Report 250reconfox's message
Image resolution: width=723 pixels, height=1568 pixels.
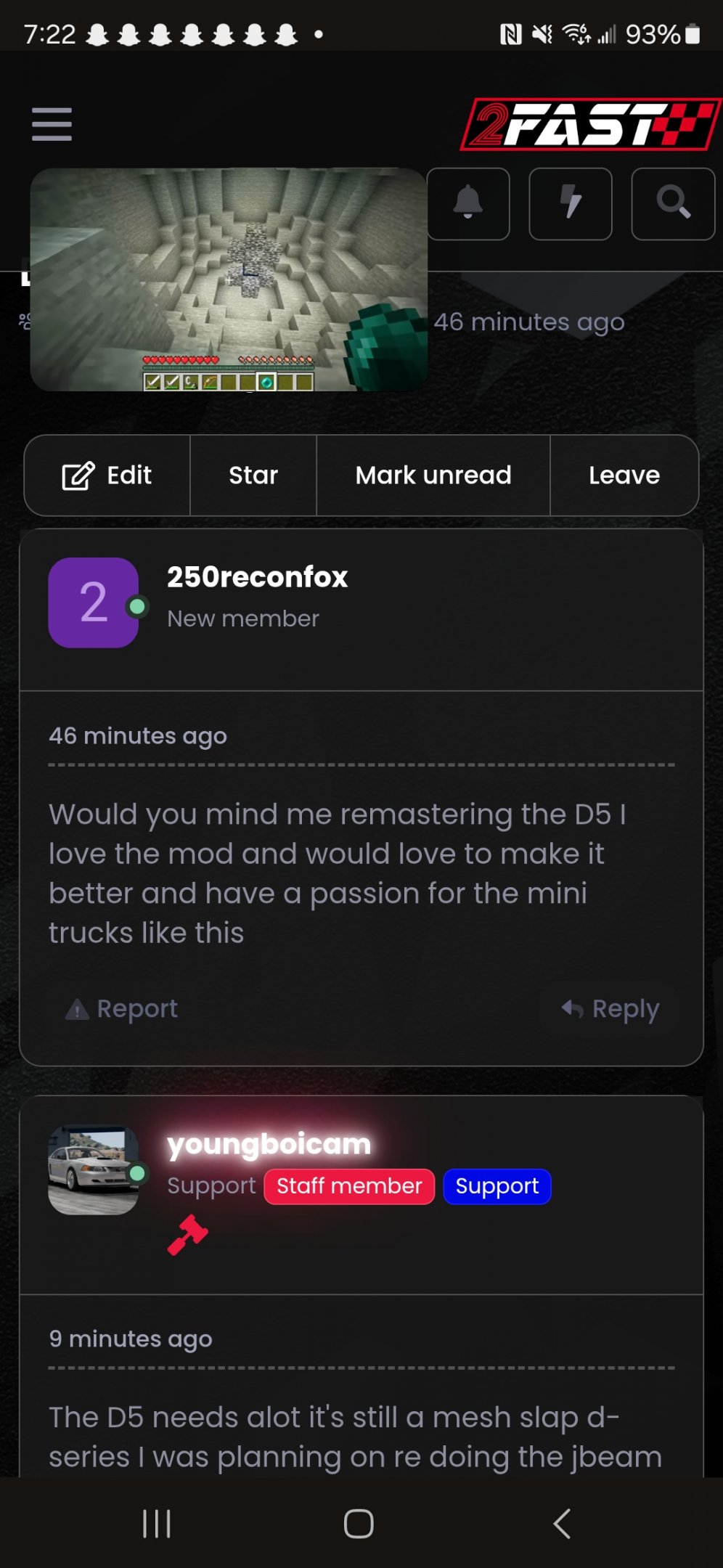tap(122, 1008)
